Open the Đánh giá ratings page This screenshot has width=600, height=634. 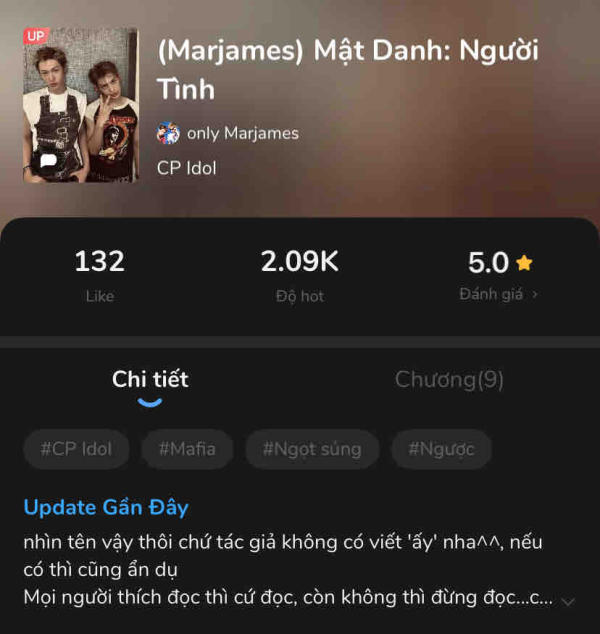point(499,294)
